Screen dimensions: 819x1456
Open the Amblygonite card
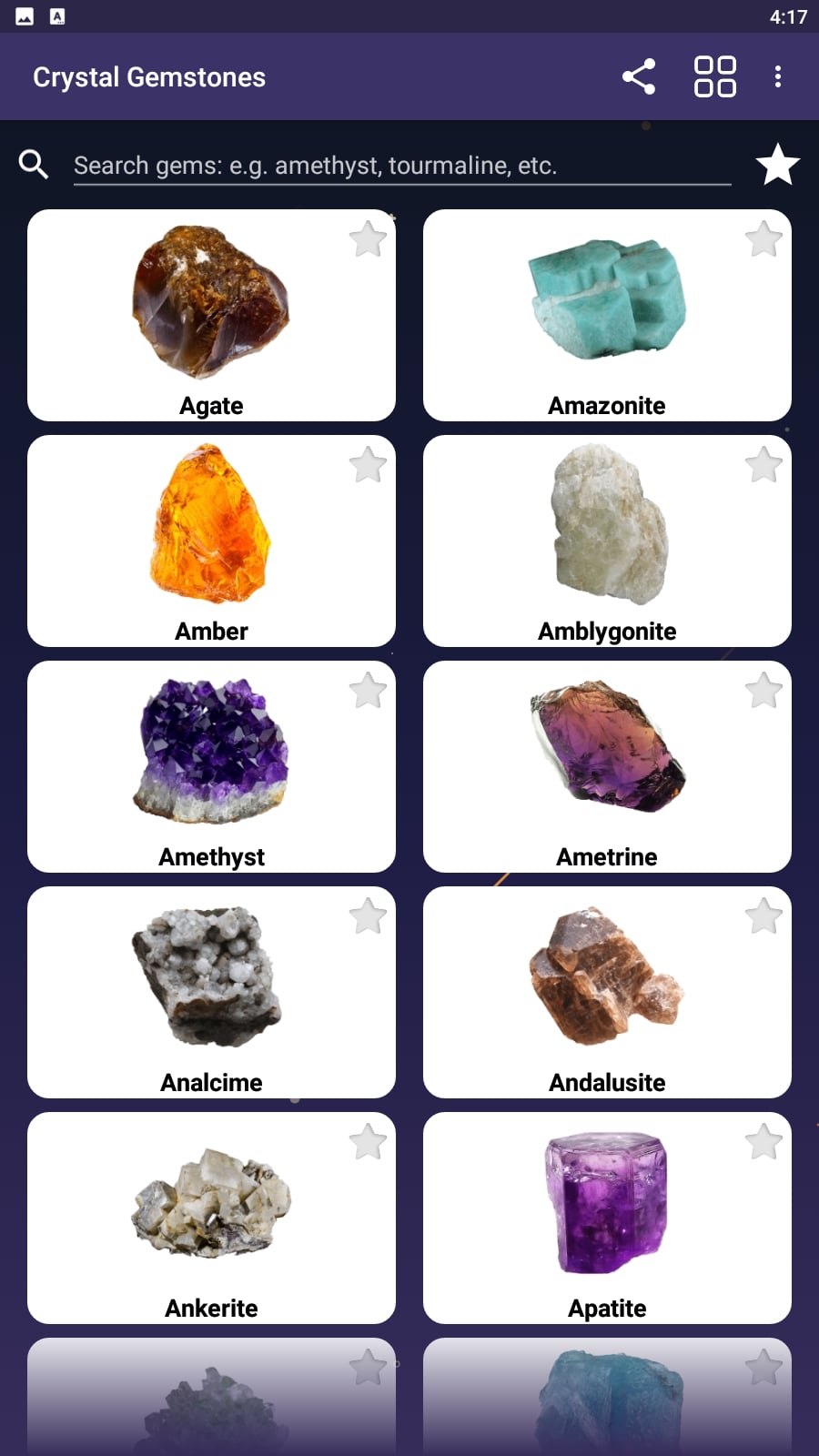[607, 541]
